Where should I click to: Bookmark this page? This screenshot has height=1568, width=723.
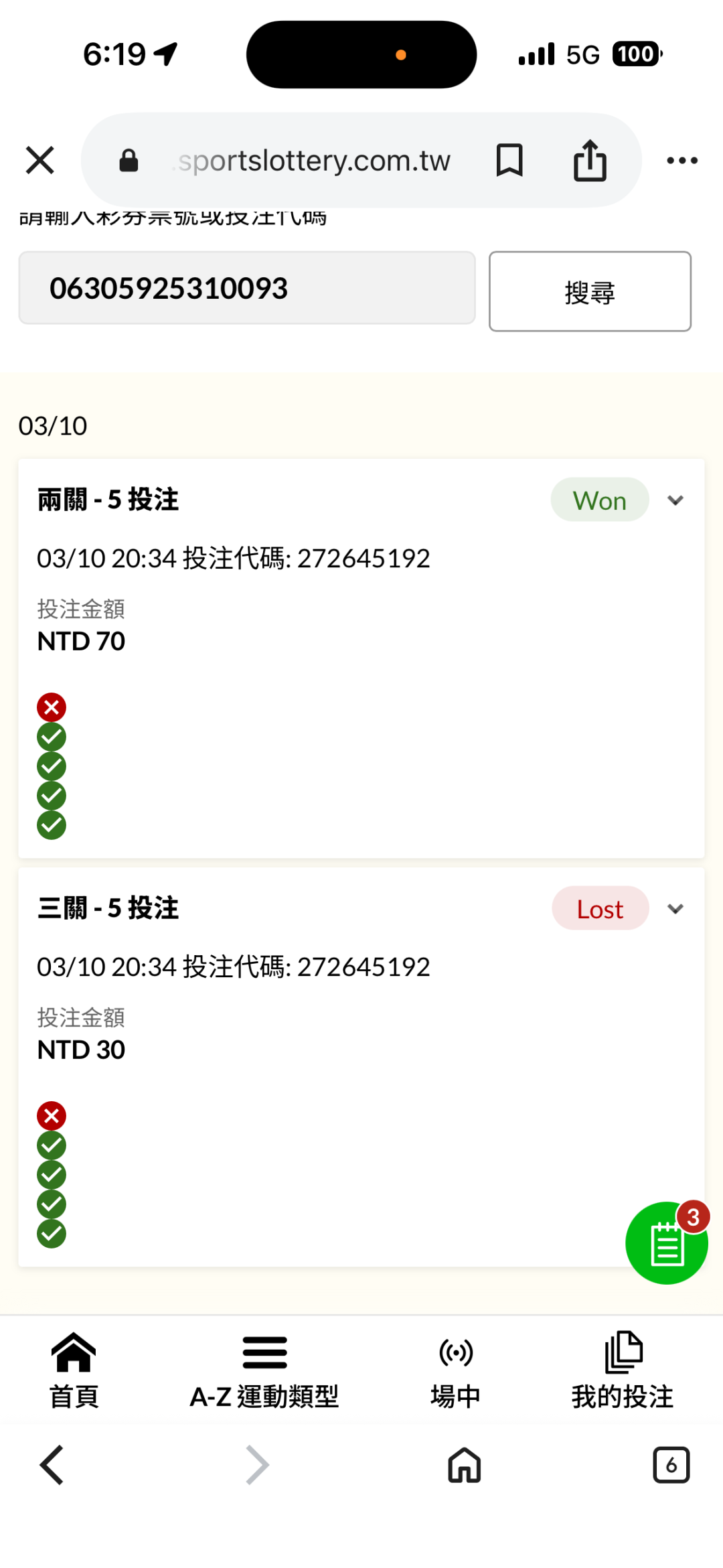pos(509,161)
